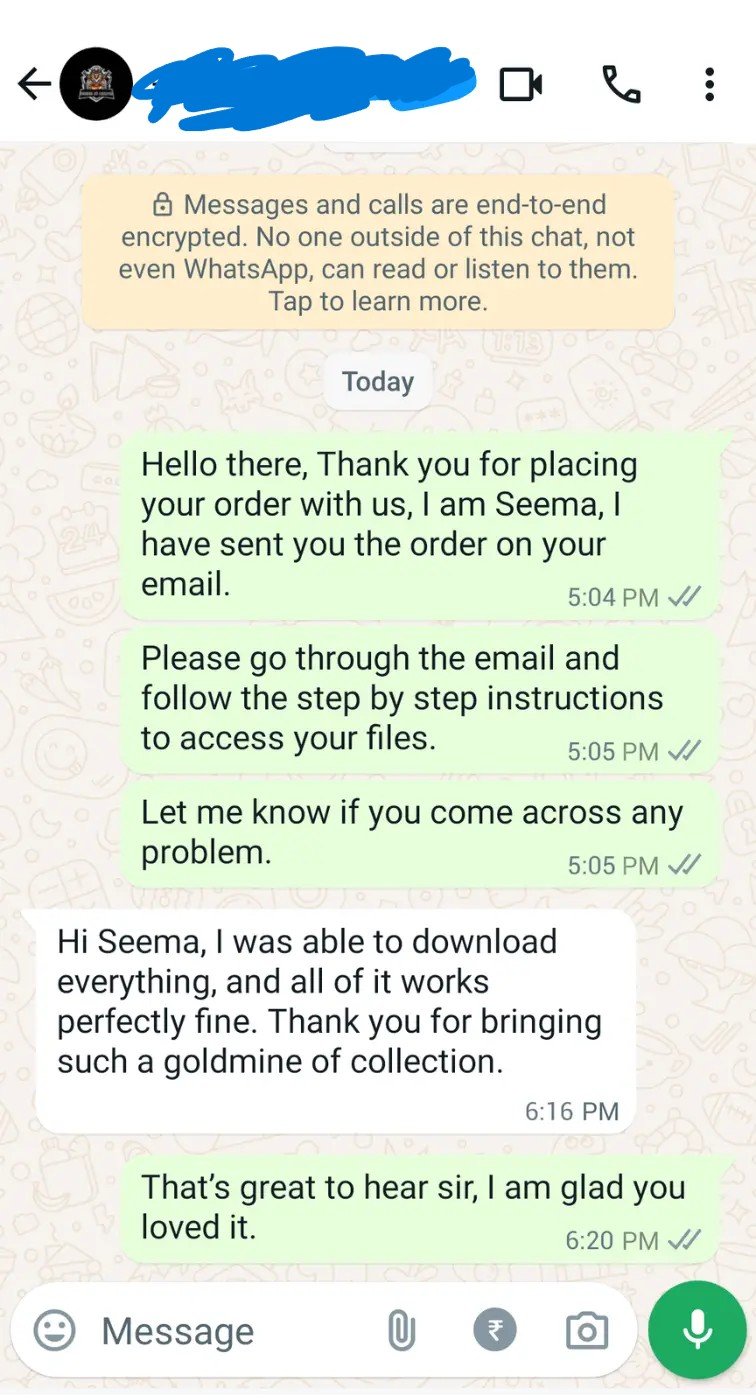
Task: Open the contact's profile picture
Action: 96,85
